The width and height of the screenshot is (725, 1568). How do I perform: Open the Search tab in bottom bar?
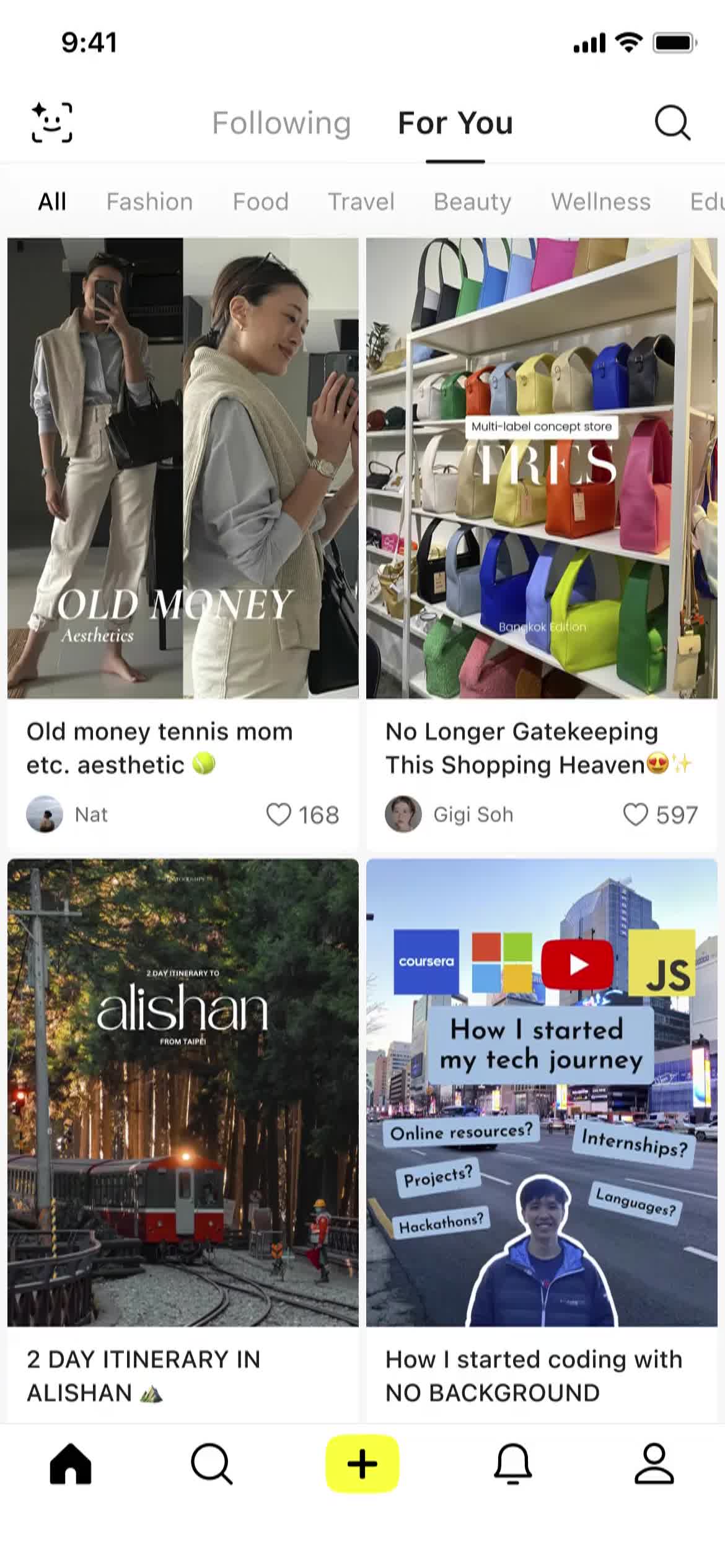[x=211, y=1464]
